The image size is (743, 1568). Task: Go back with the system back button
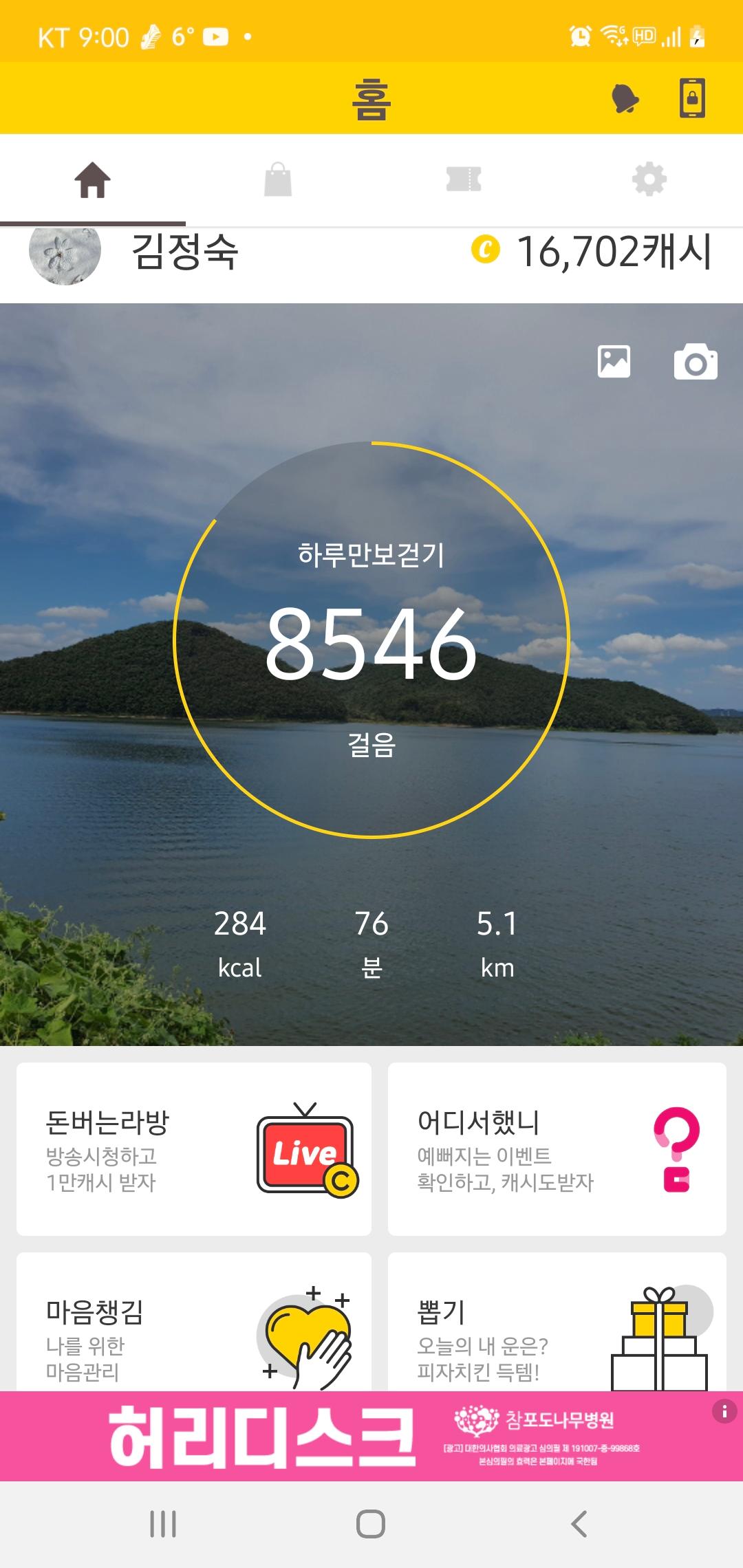tap(579, 1524)
